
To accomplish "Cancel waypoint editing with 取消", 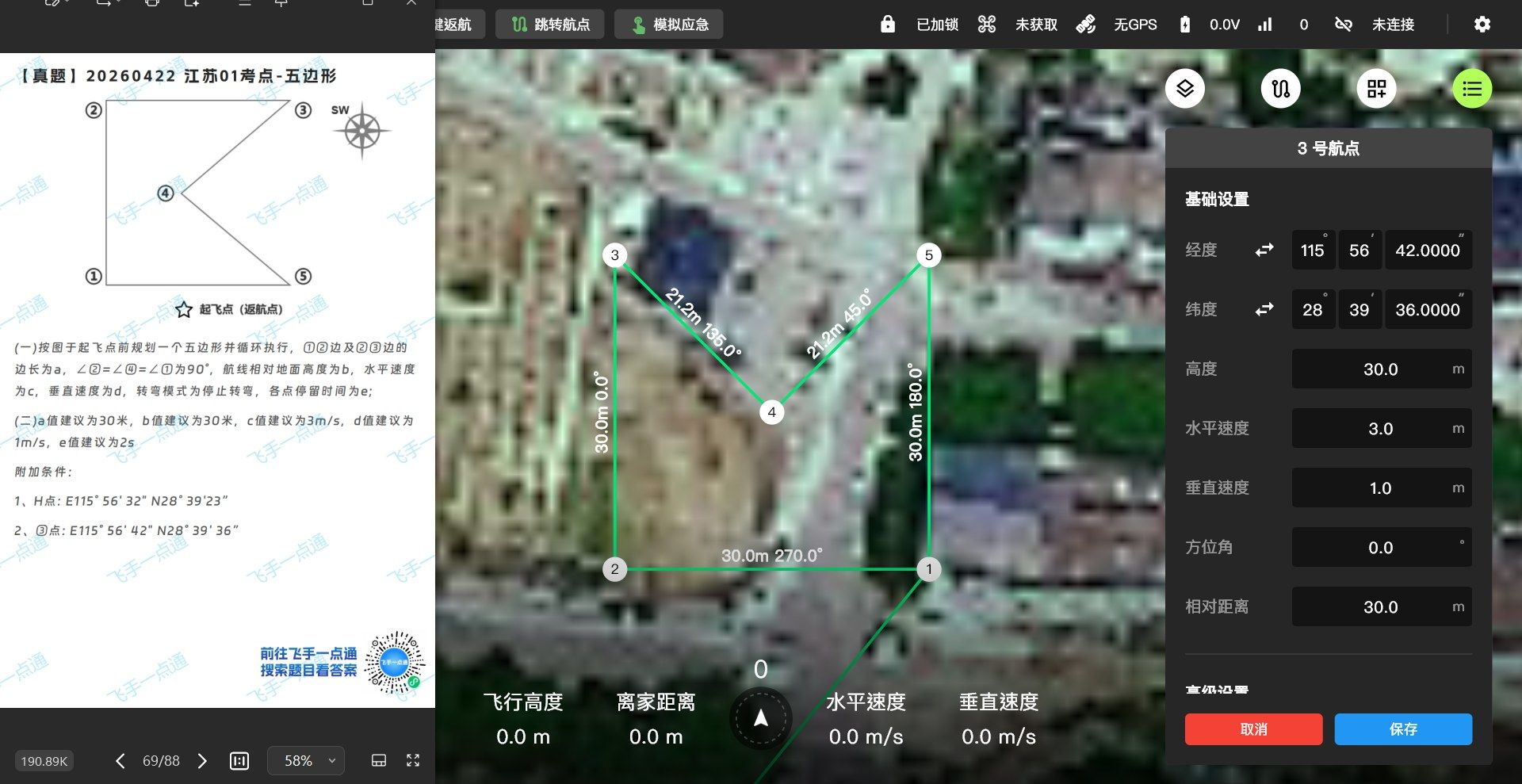I will pyautogui.click(x=1253, y=729).
